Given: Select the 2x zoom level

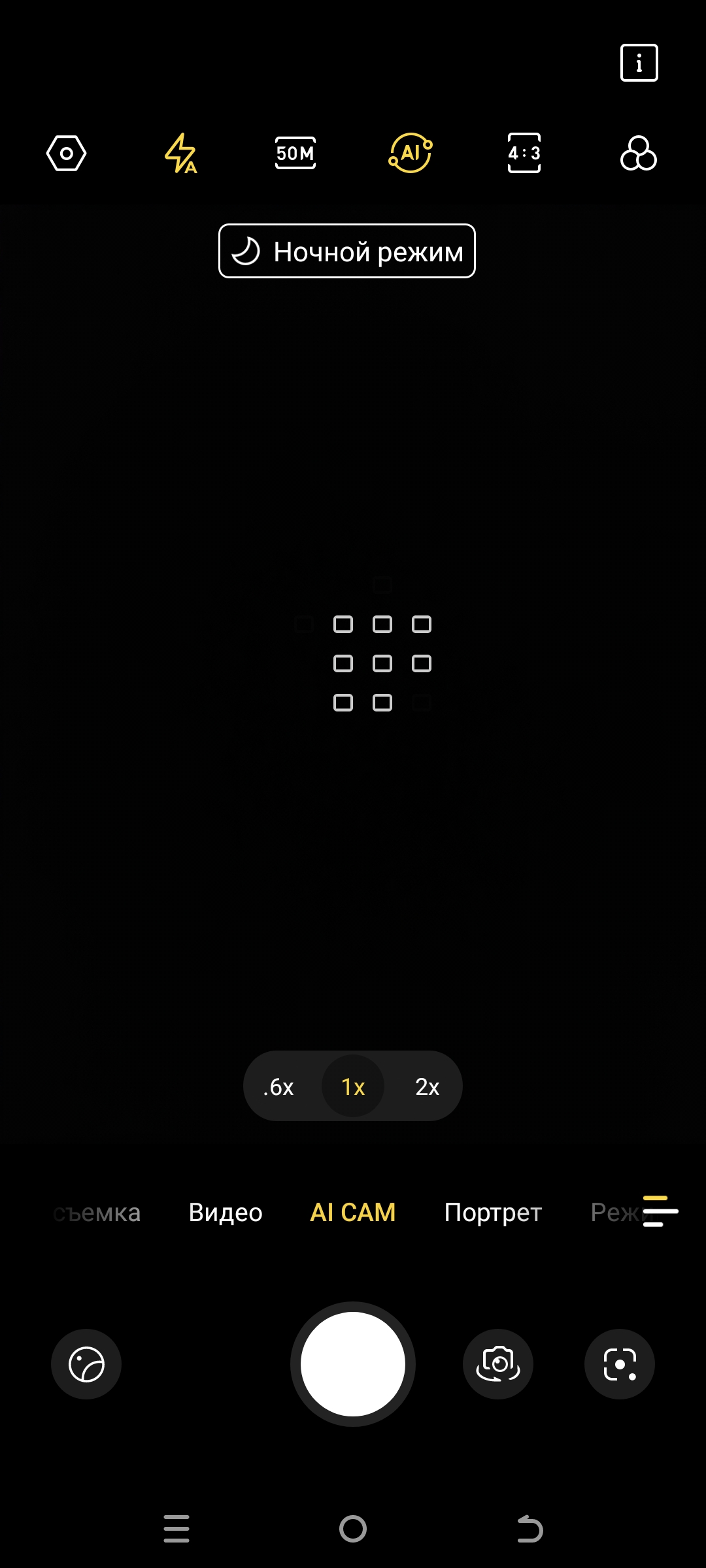Looking at the screenshot, I should click(x=427, y=1087).
